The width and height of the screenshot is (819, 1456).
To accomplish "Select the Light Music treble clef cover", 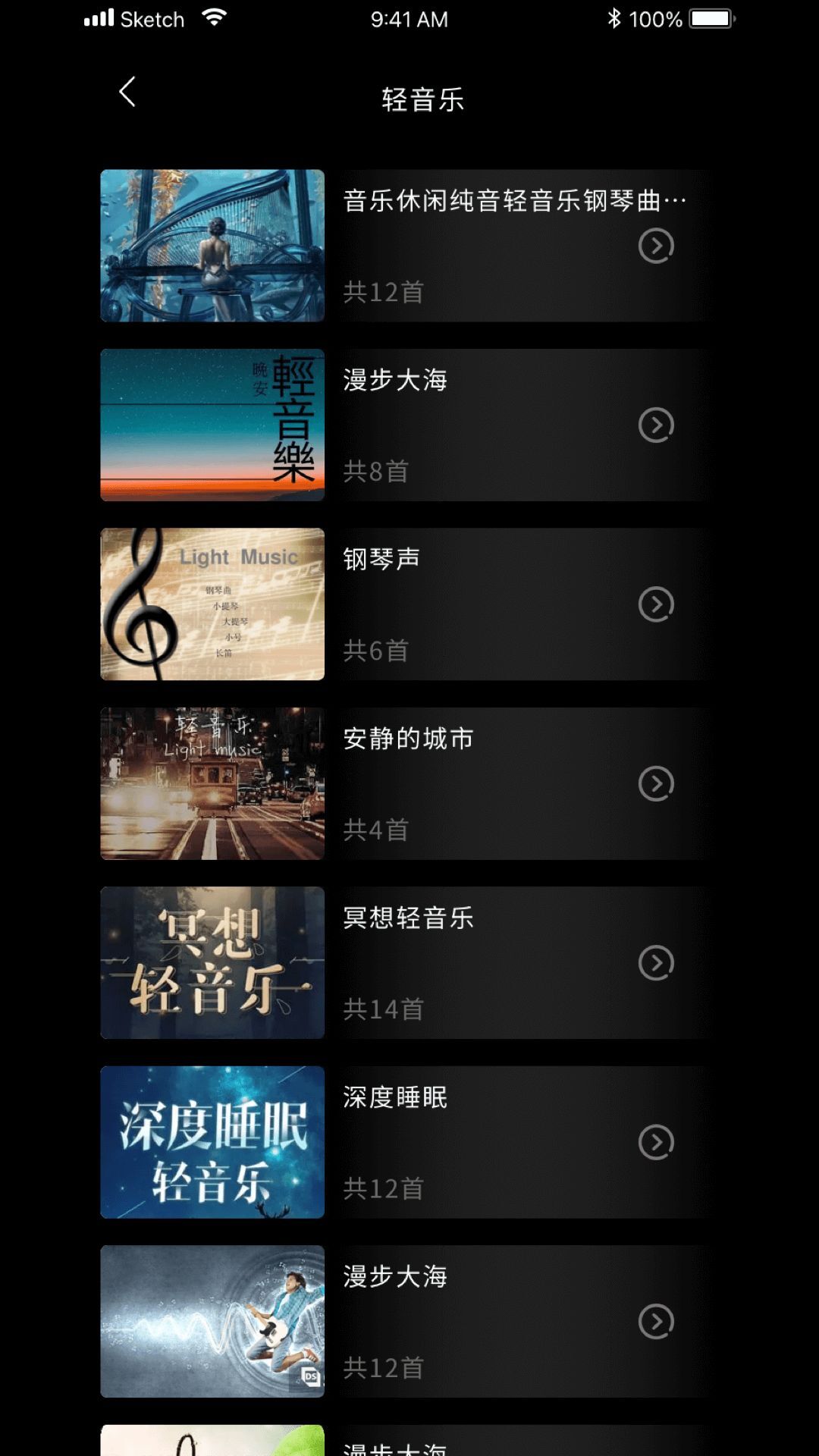I will coord(212,604).
